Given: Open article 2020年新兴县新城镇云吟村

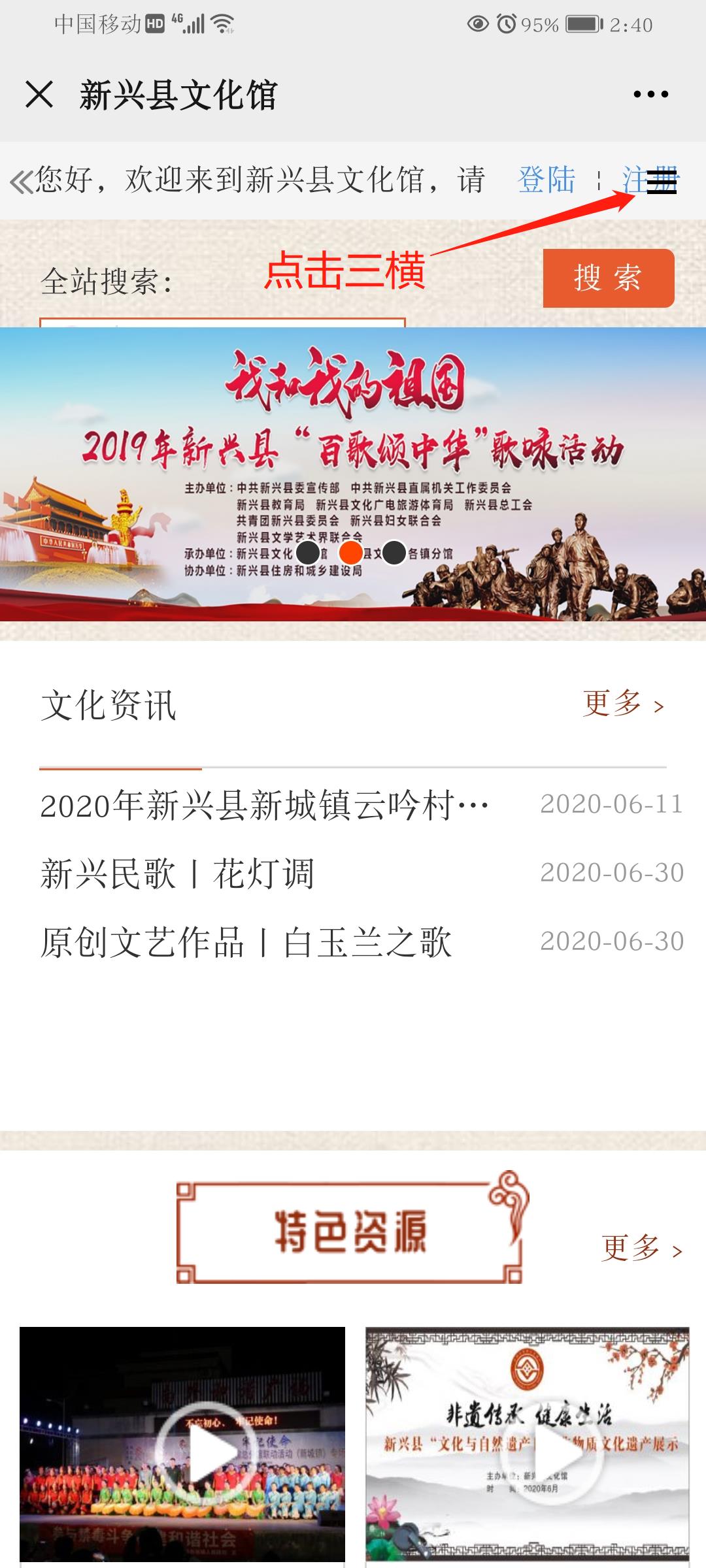Looking at the screenshot, I should pos(265,805).
